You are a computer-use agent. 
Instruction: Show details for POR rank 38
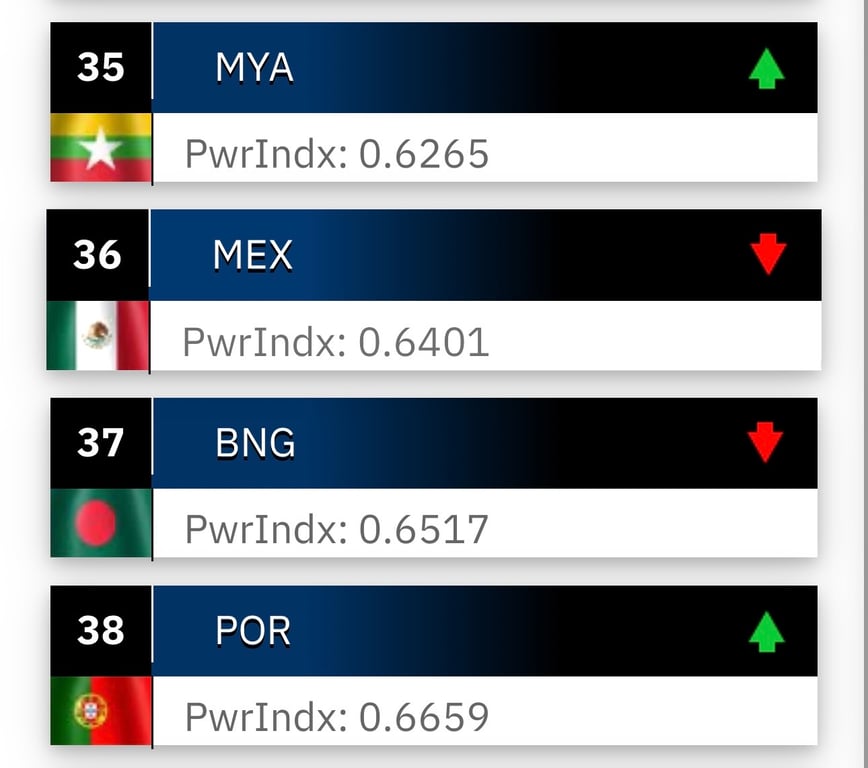434,666
